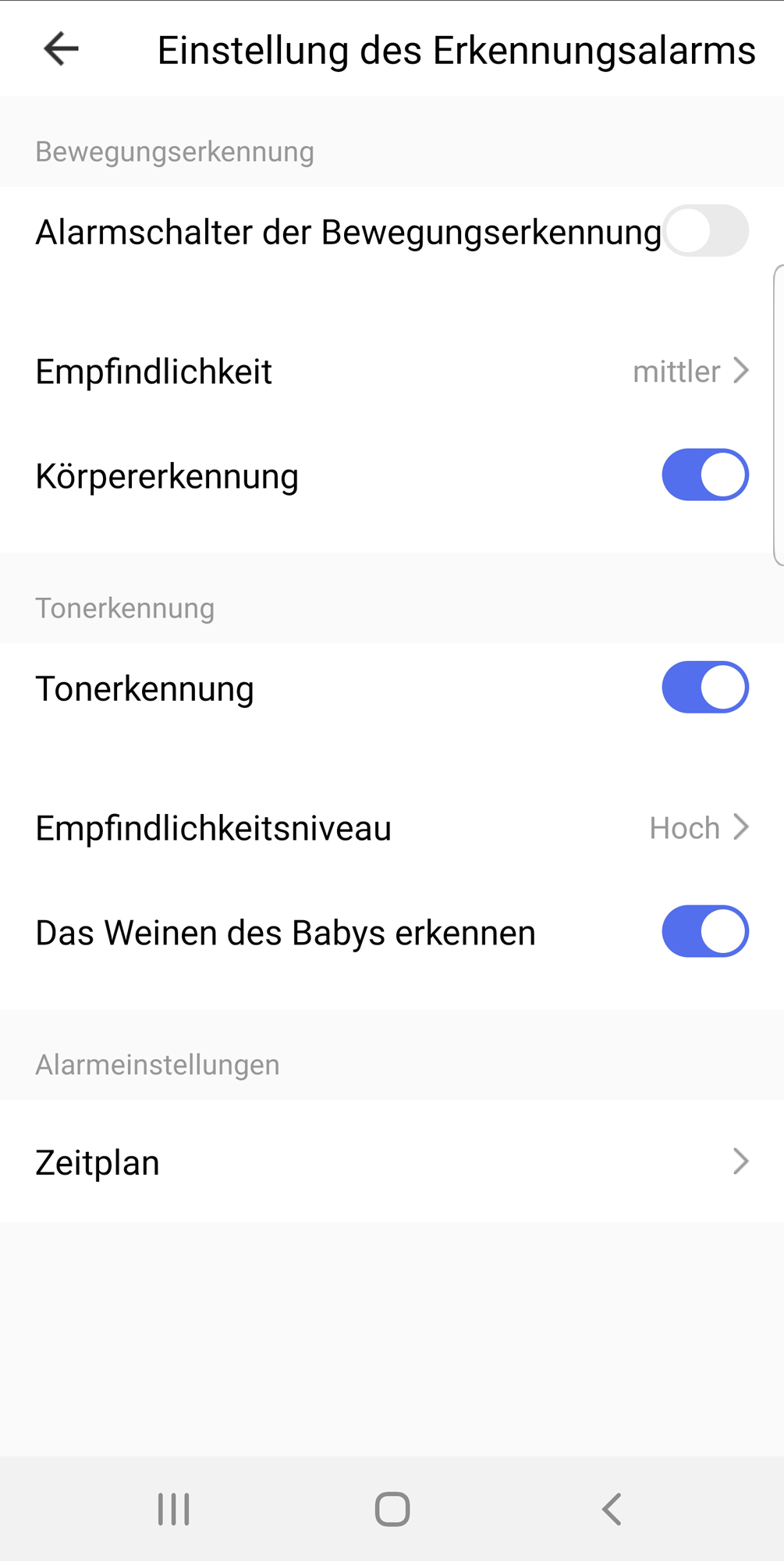
Task: Disable the Tonerkennung switch
Action: [705, 688]
